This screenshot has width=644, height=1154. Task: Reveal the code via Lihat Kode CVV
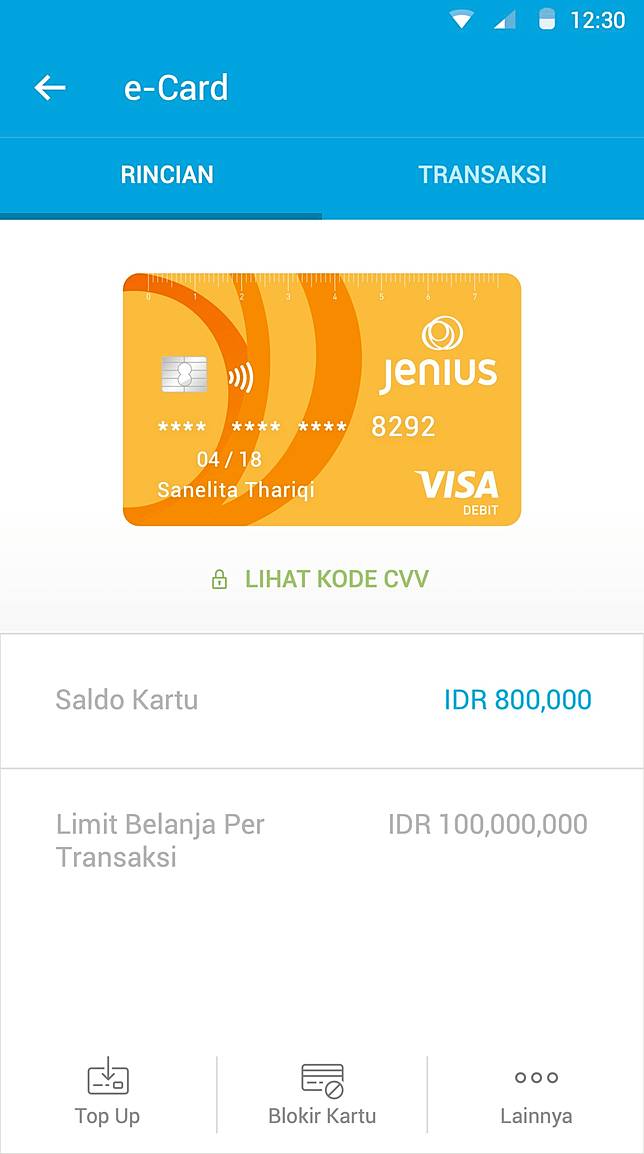pyautogui.click(x=322, y=579)
